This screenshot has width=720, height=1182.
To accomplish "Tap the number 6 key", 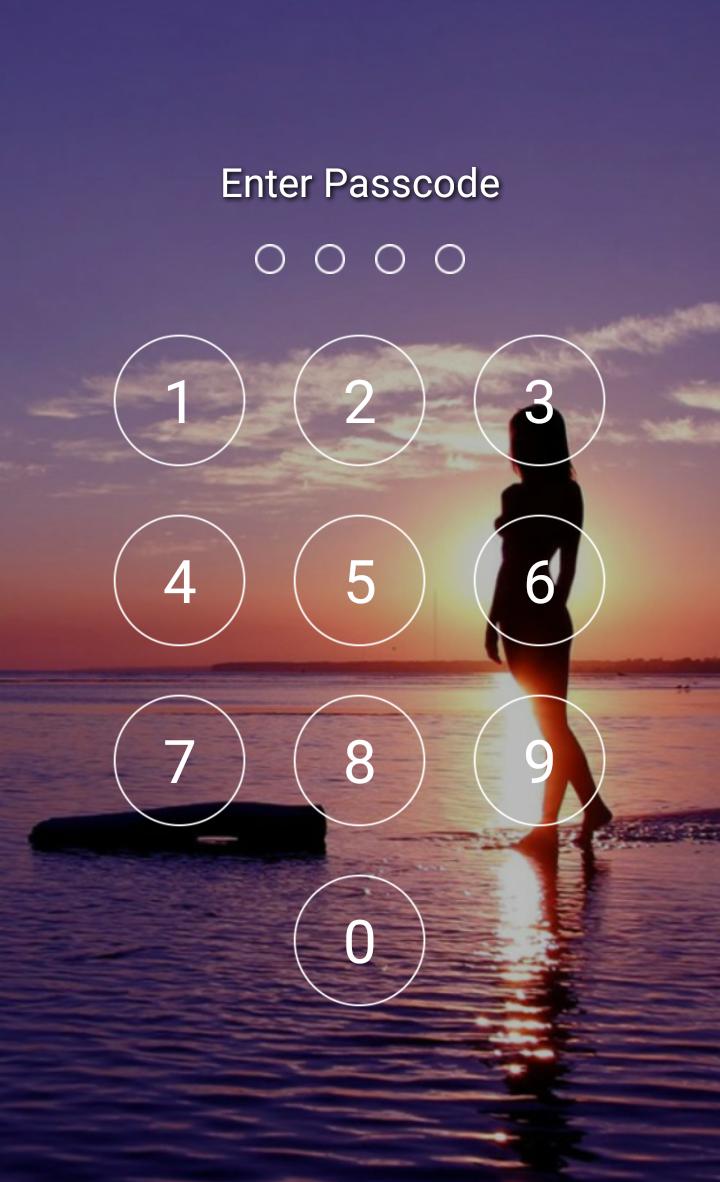I will pyautogui.click(x=540, y=580).
